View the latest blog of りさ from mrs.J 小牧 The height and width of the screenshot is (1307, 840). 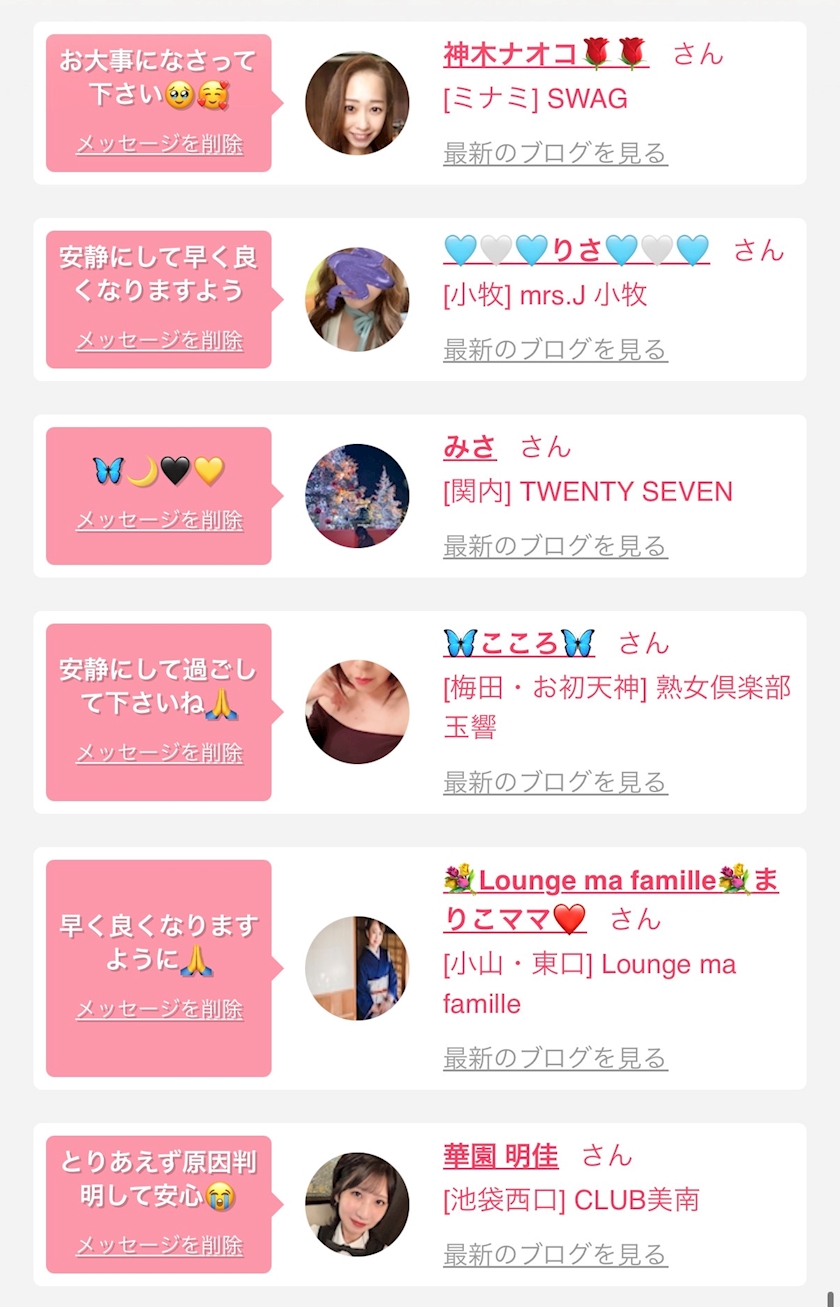[x=555, y=350]
